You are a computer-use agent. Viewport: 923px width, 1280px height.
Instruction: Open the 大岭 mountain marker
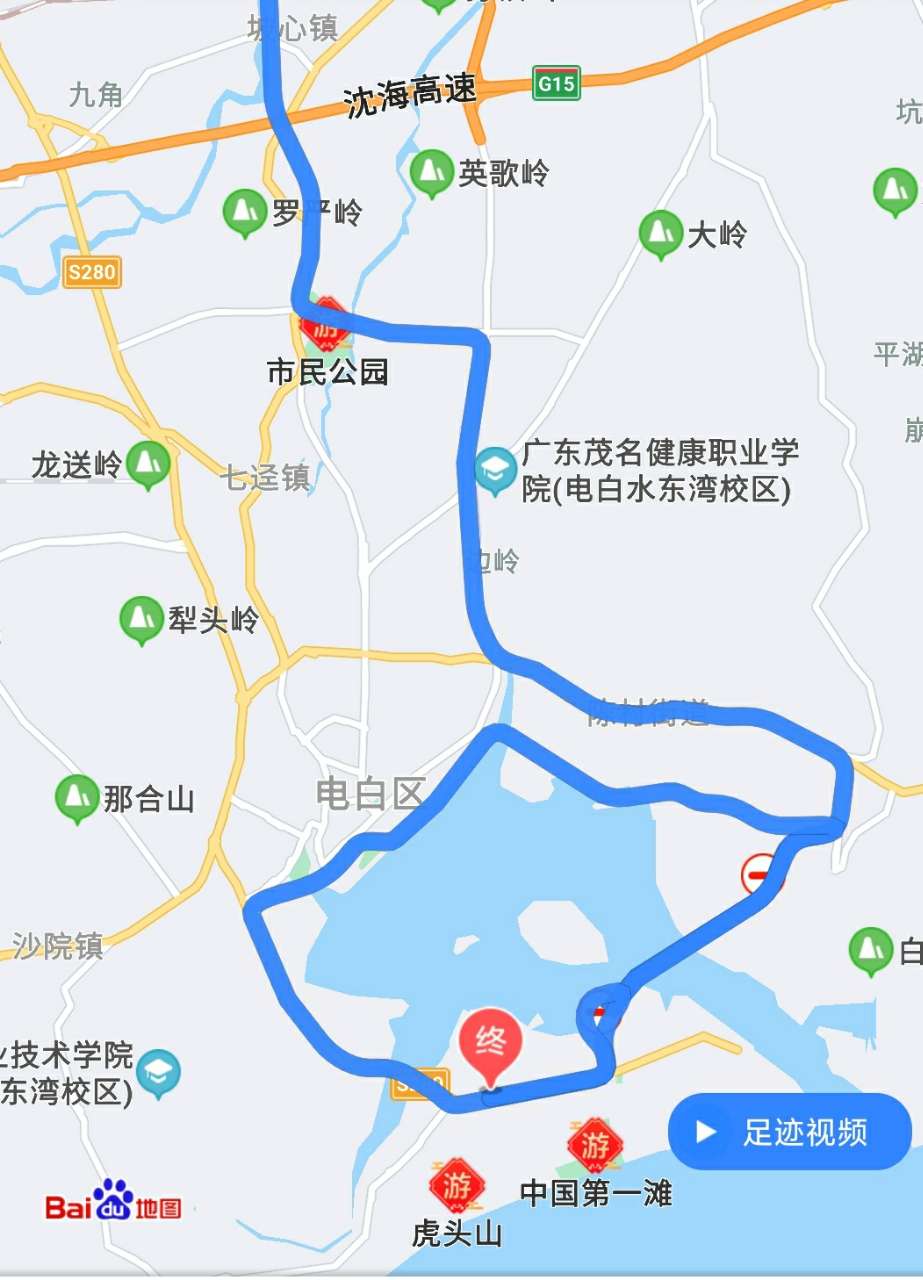[660, 234]
